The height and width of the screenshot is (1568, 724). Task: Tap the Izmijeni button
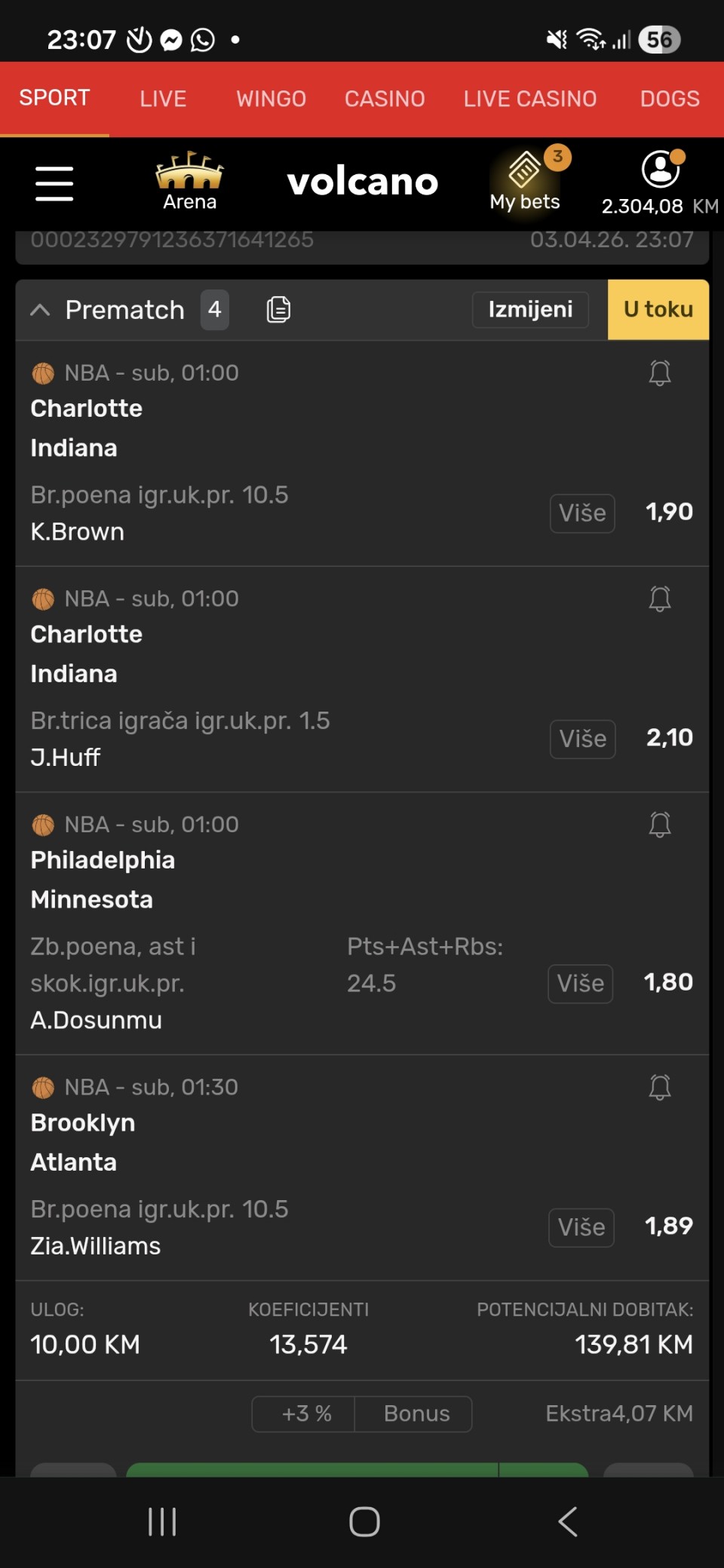(530, 310)
